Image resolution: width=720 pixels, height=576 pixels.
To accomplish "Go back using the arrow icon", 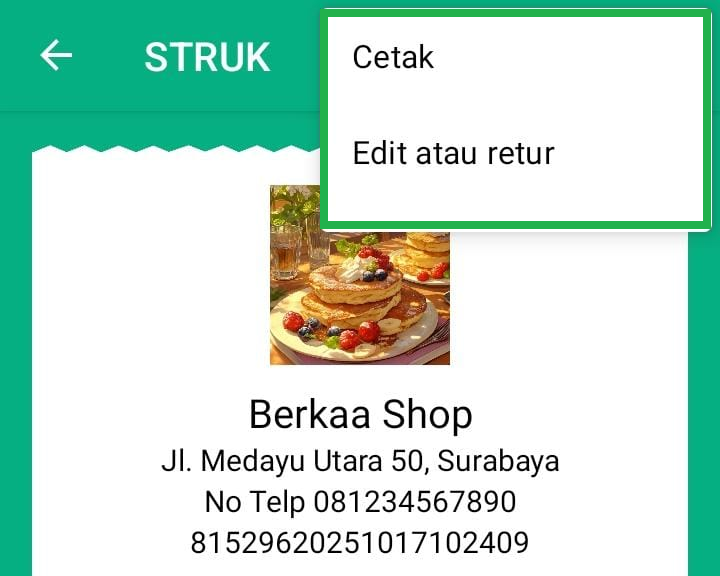I will click(56, 56).
